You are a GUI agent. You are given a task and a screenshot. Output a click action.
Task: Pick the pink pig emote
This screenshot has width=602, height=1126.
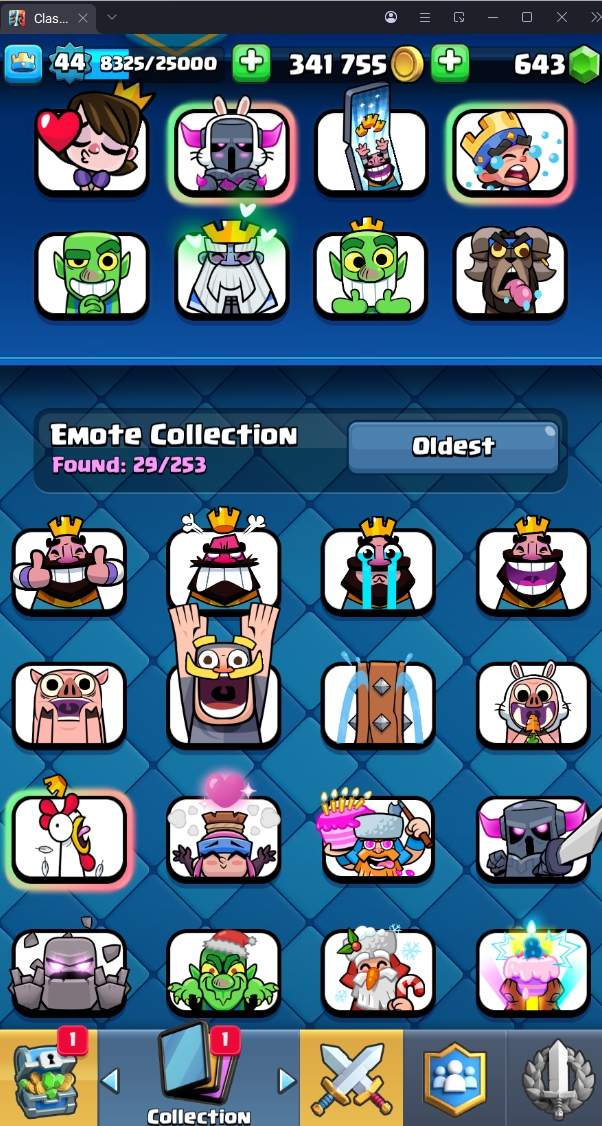tap(69, 704)
